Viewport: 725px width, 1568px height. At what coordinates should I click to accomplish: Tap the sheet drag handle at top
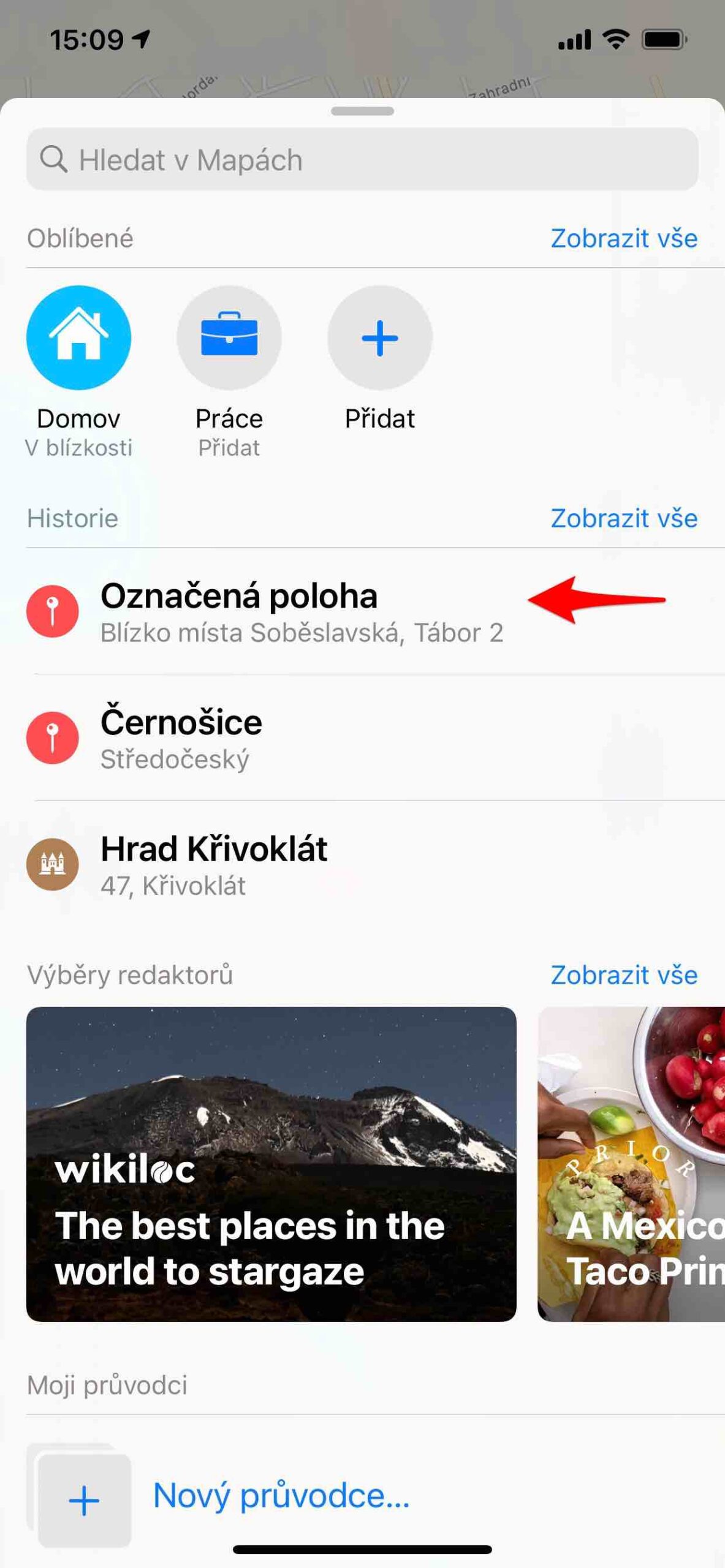[x=362, y=112]
